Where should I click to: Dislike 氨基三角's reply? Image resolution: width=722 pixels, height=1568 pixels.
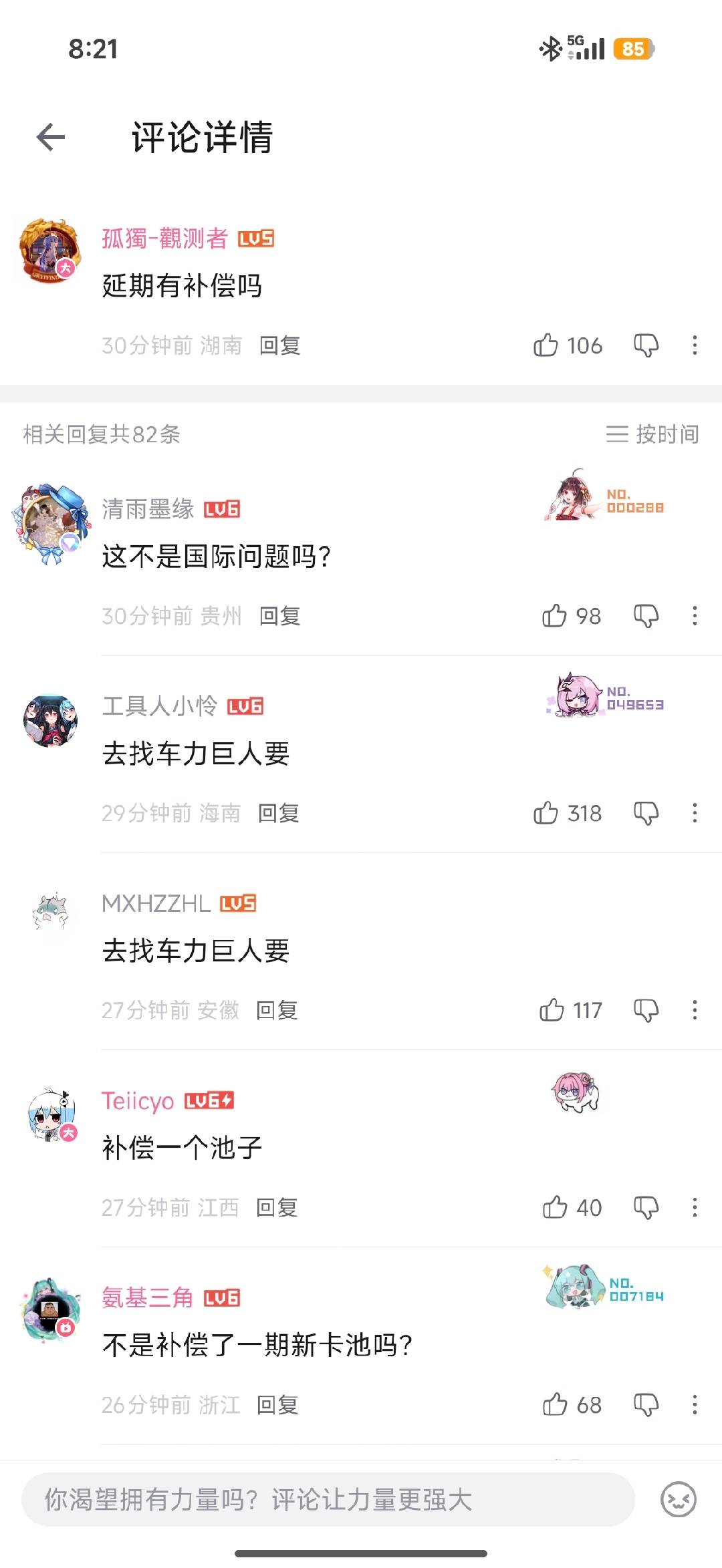point(646,1405)
